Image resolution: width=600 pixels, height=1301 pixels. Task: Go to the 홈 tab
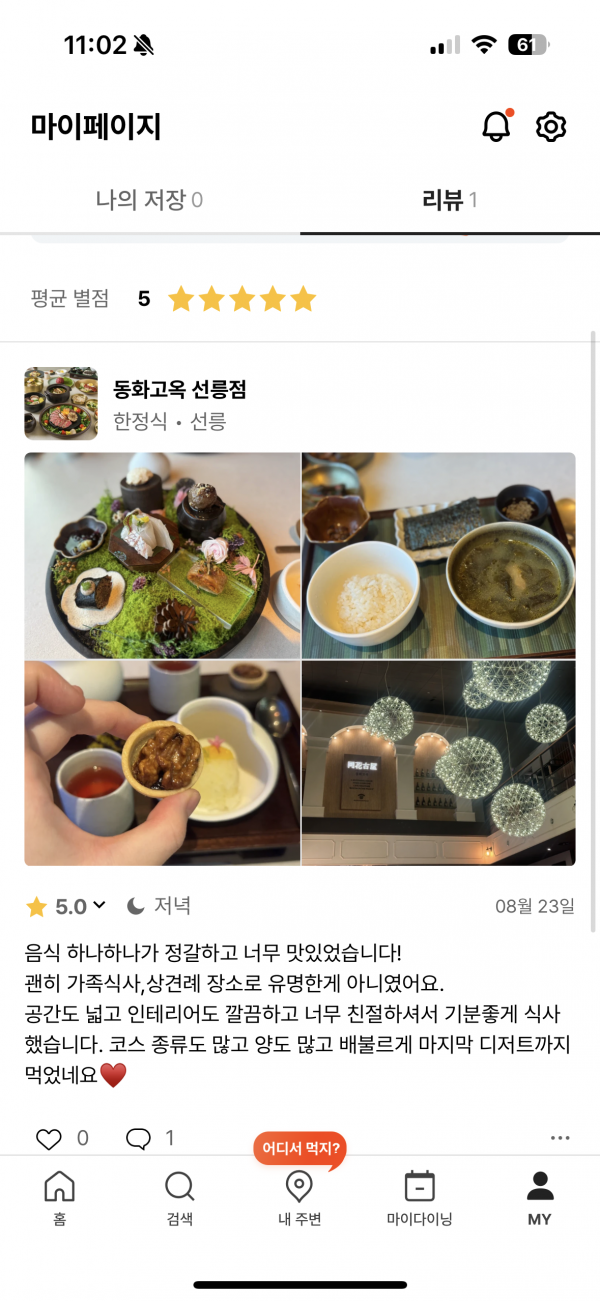[x=60, y=1198]
